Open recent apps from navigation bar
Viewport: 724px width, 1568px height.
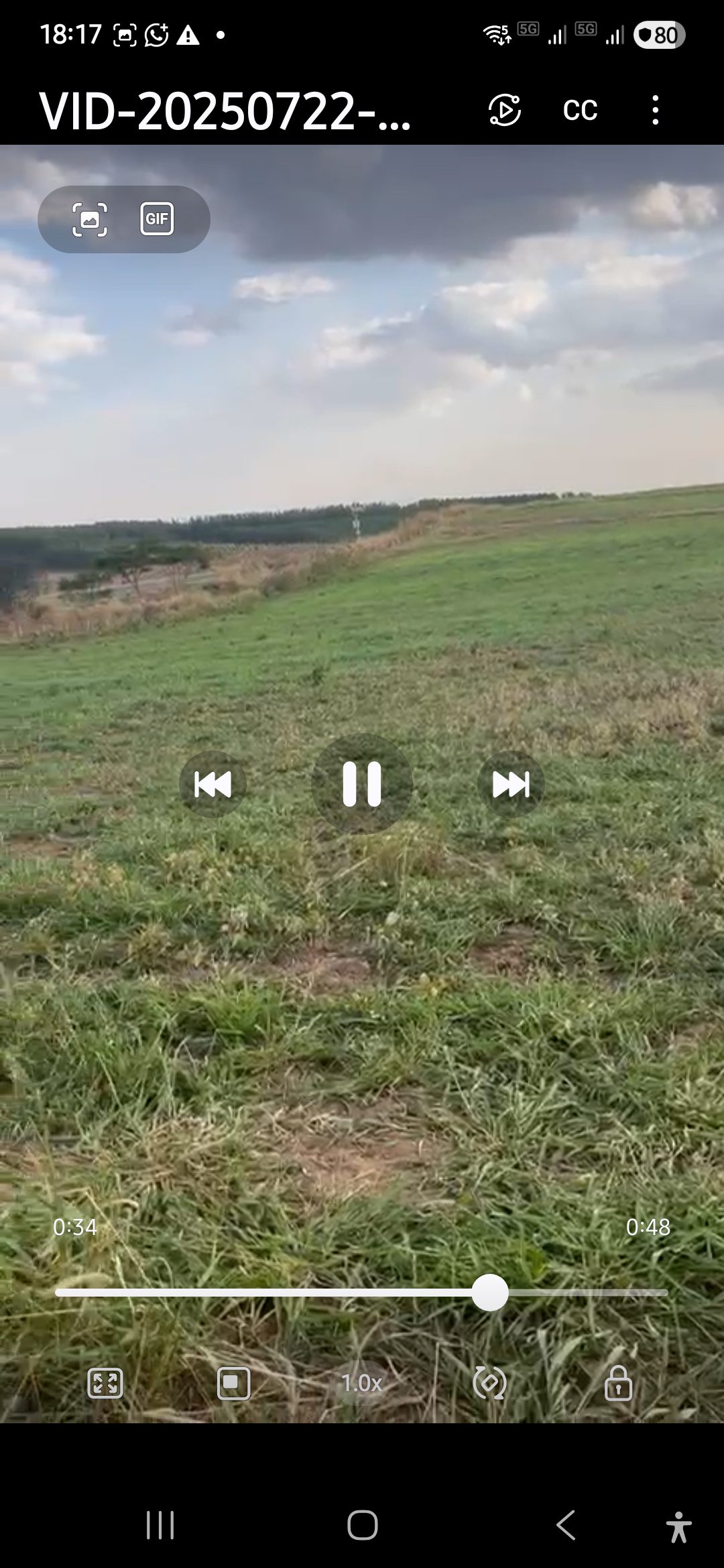coord(160,1526)
